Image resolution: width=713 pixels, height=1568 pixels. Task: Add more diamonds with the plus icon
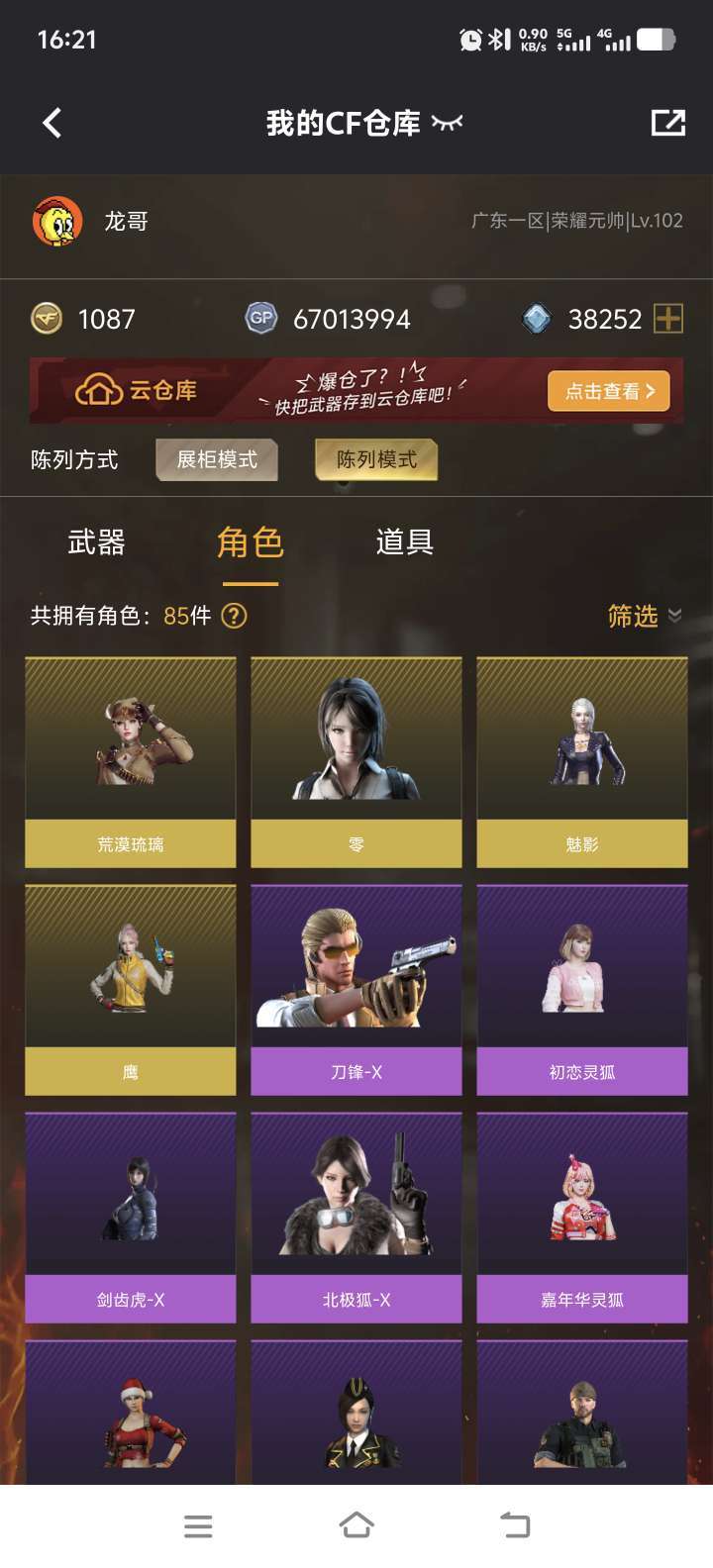coord(669,319)
